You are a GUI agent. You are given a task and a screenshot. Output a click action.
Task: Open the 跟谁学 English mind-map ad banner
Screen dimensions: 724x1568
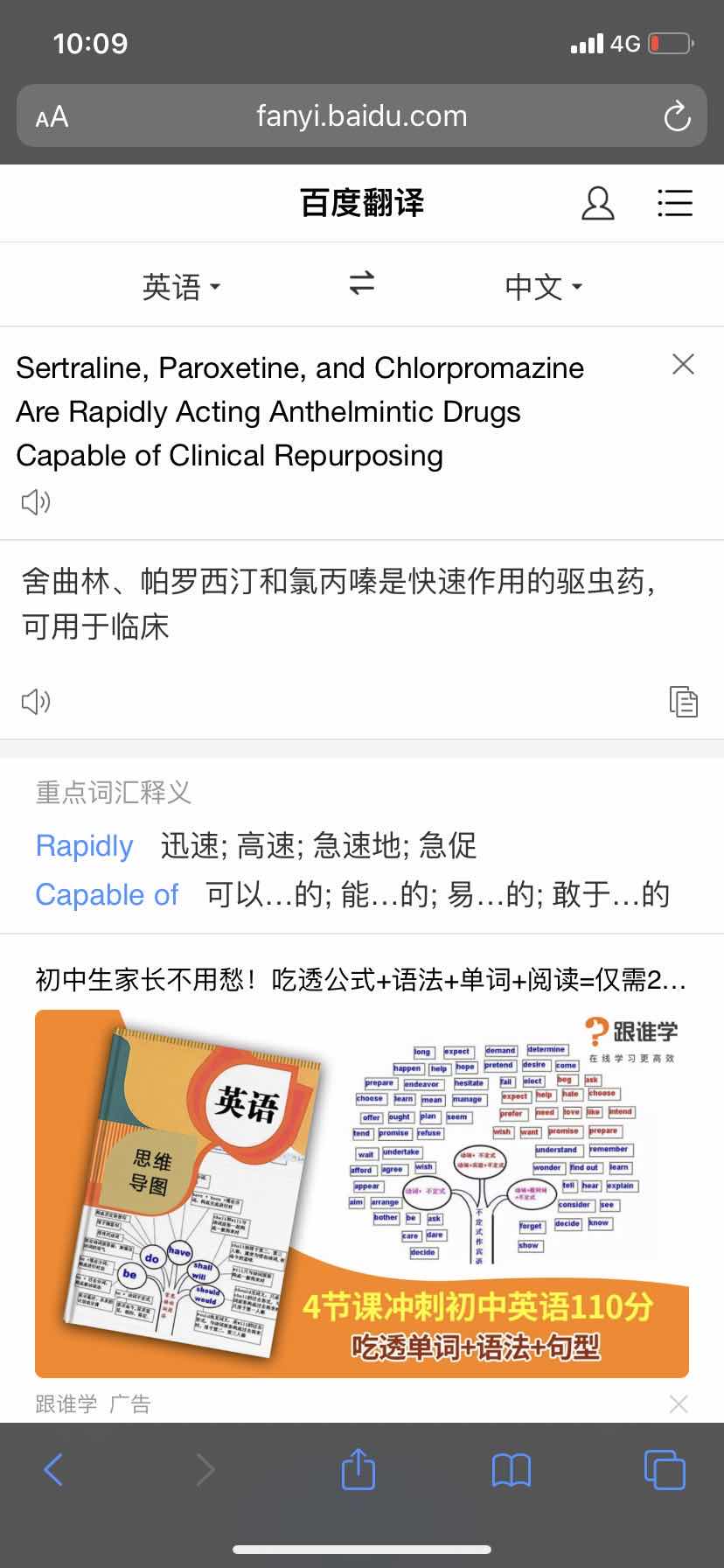coord(362,1193)
